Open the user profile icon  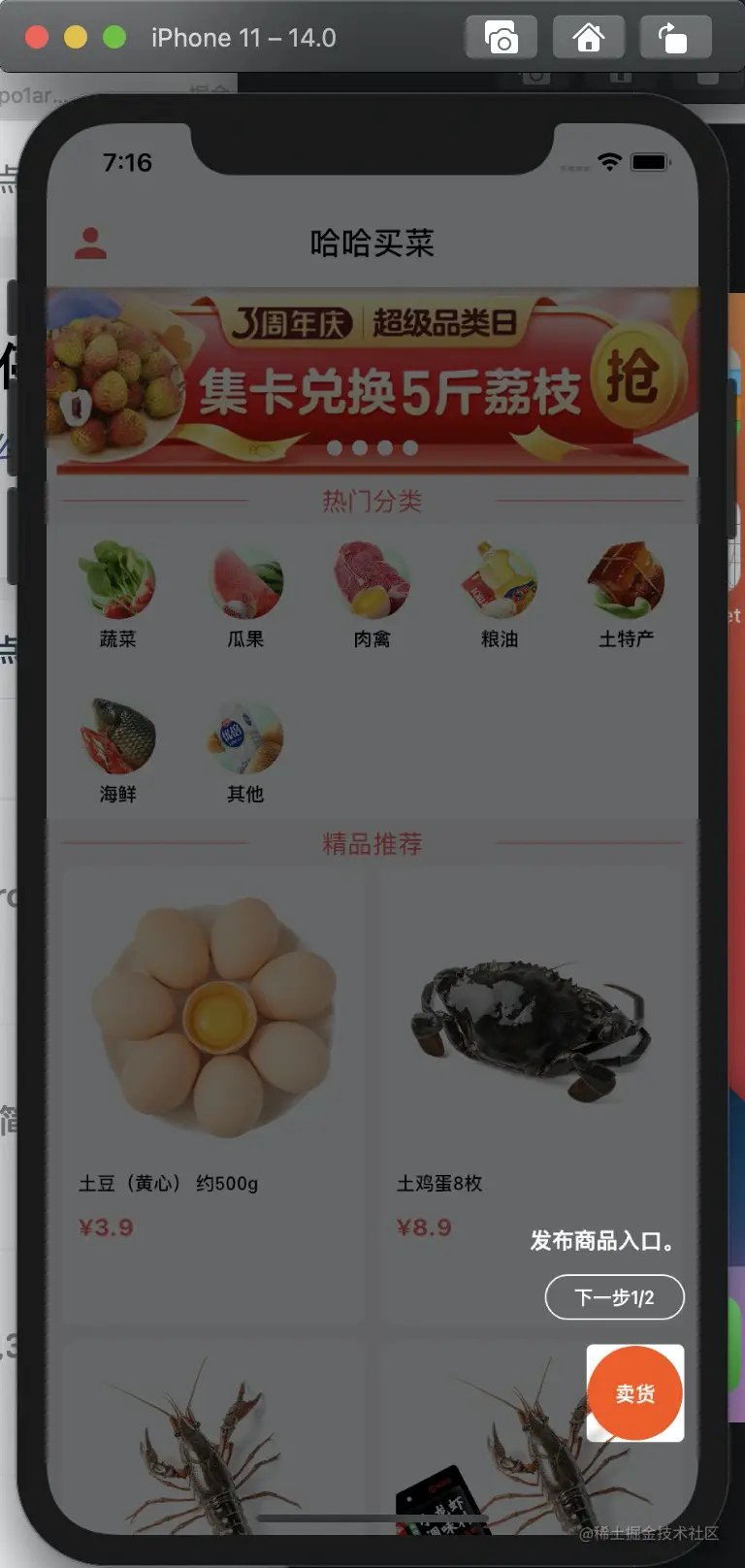(x=91, y=243)
